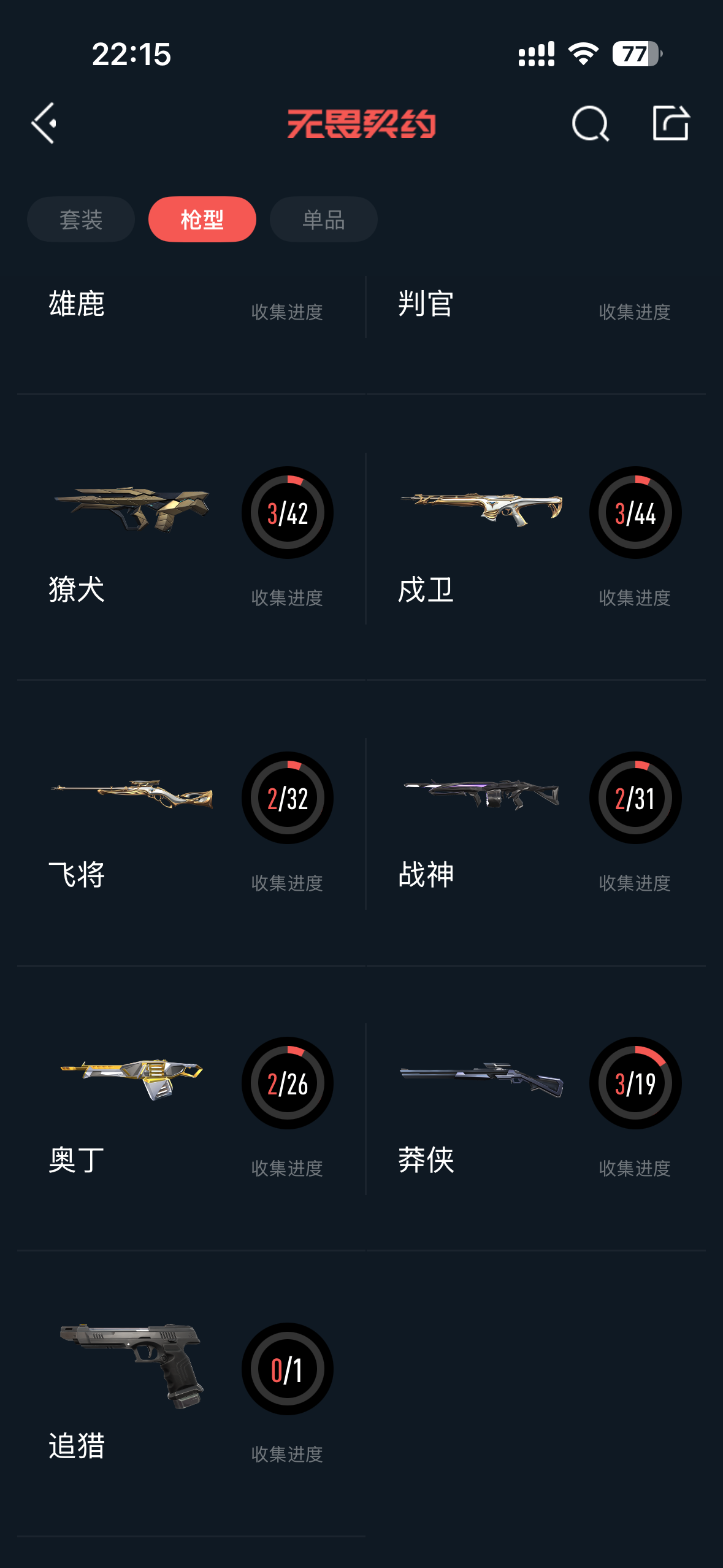The image size is (723, 1568).
Task: Switch to the 单品 tab
Action: tap(323, 220)
